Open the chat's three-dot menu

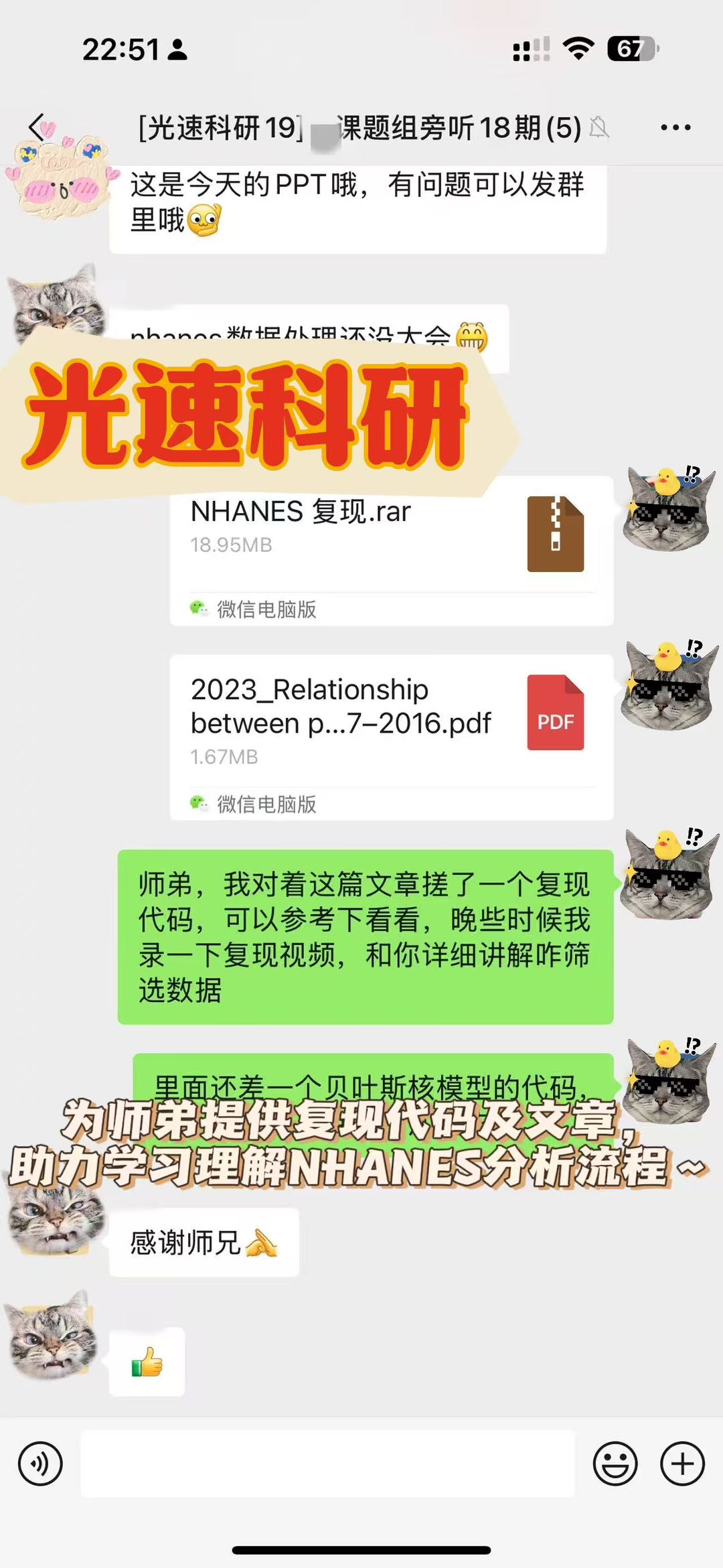[675, 127]
